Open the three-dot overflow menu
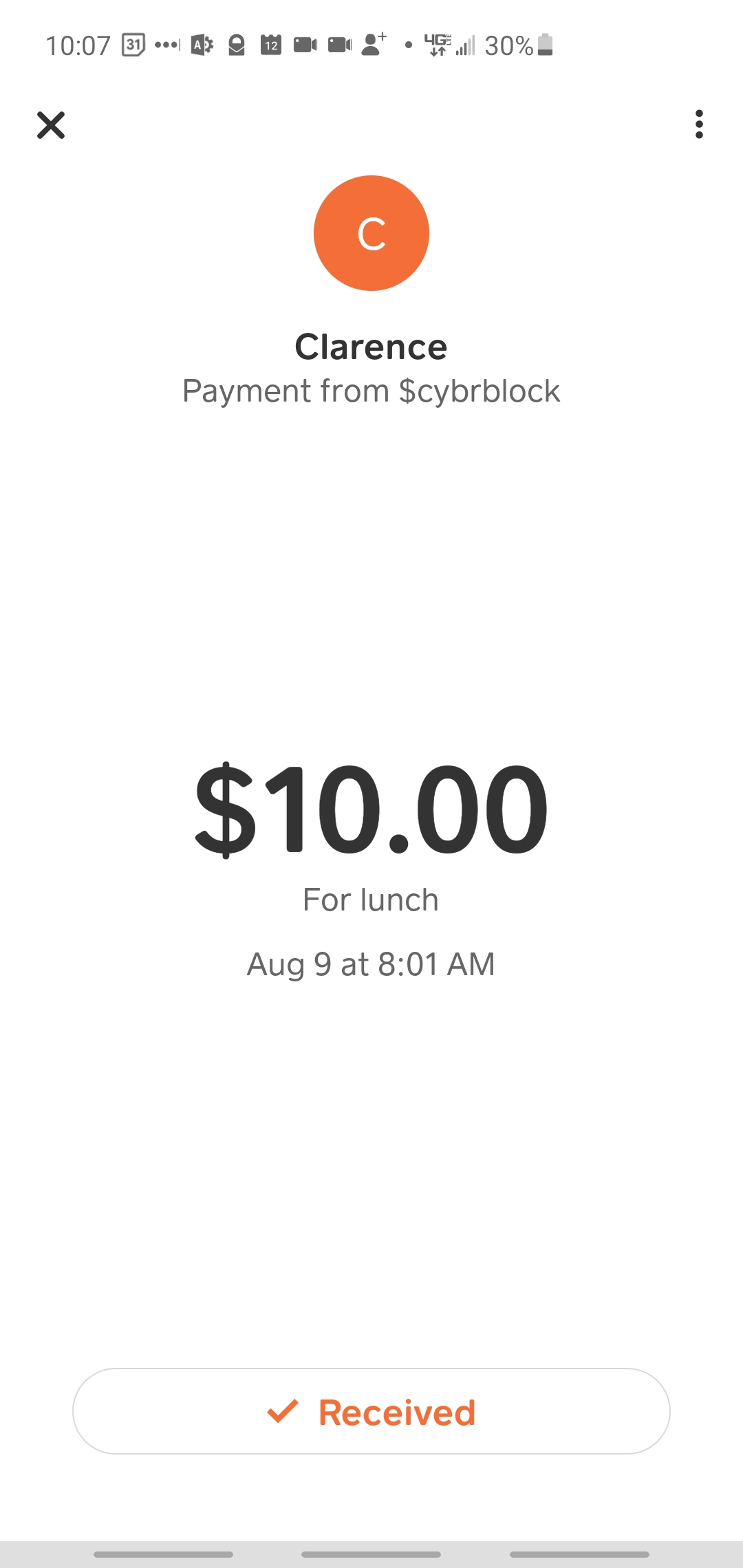 [x=699, y=124]
